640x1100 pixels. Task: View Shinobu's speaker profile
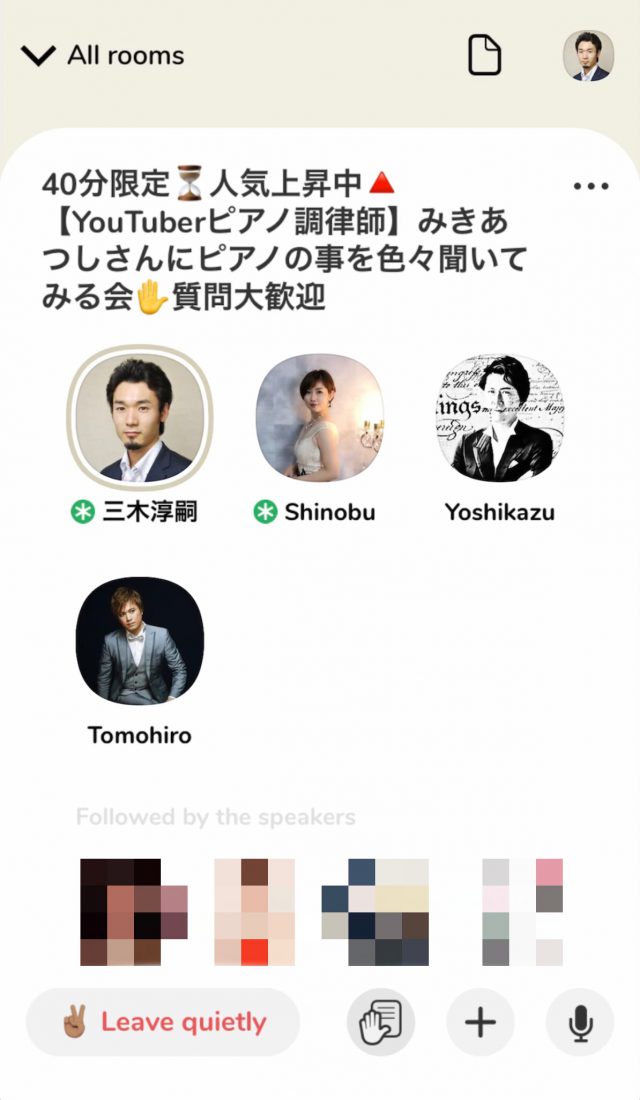point(319,417)
